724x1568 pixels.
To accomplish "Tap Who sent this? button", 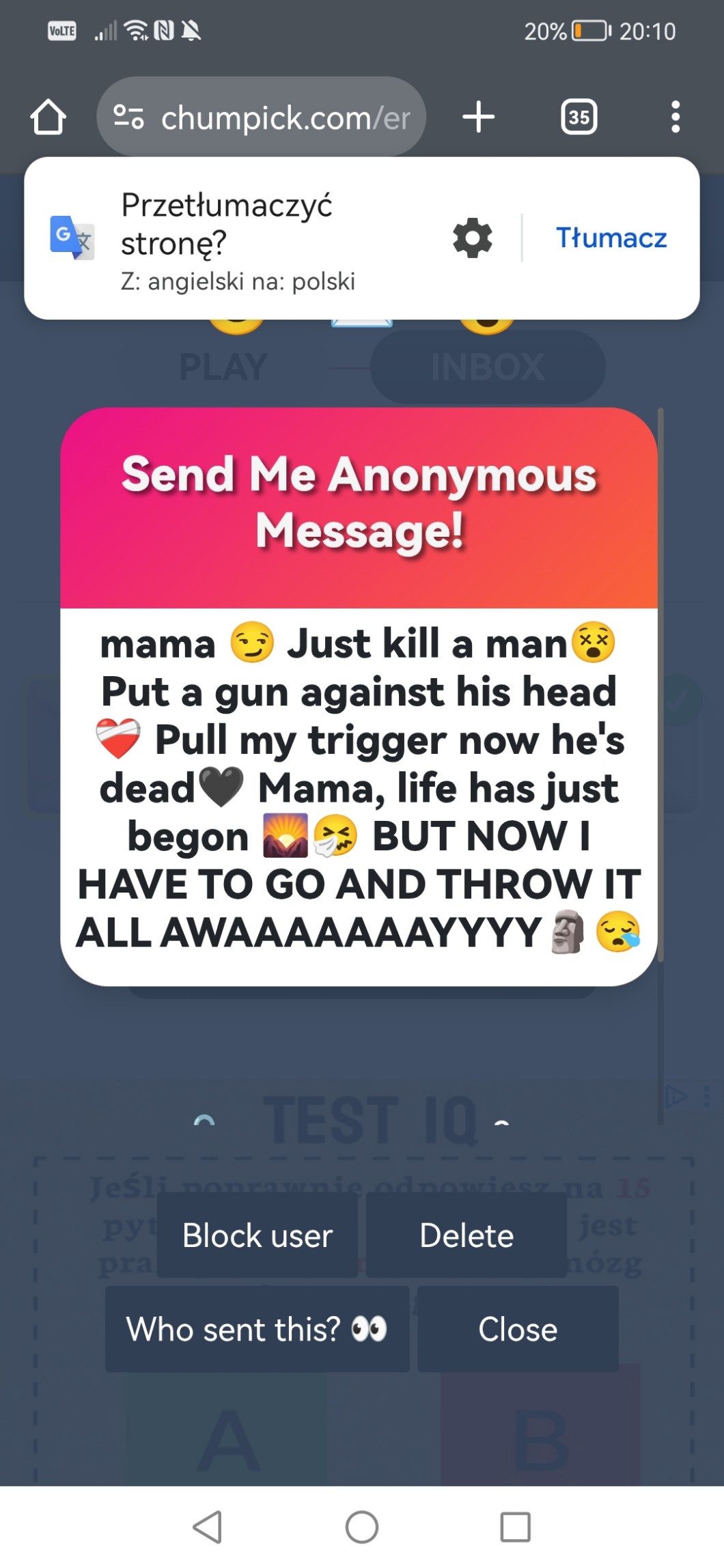I will (257, 1329).
